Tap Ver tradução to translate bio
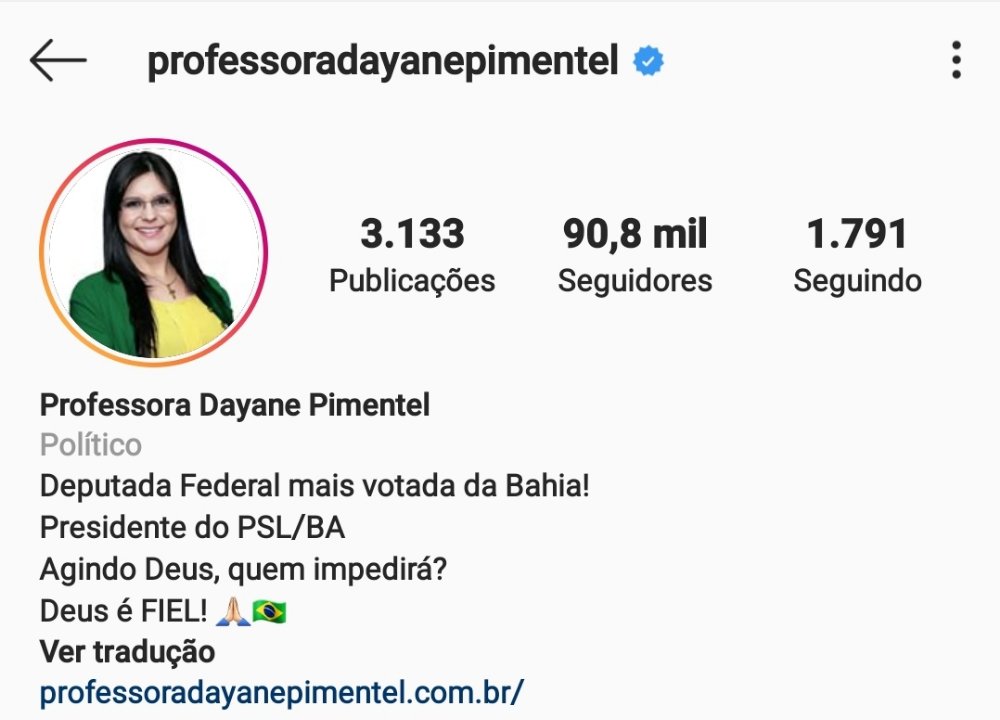Viewport: 1000px width, 720px height. [x=127, y=652]
